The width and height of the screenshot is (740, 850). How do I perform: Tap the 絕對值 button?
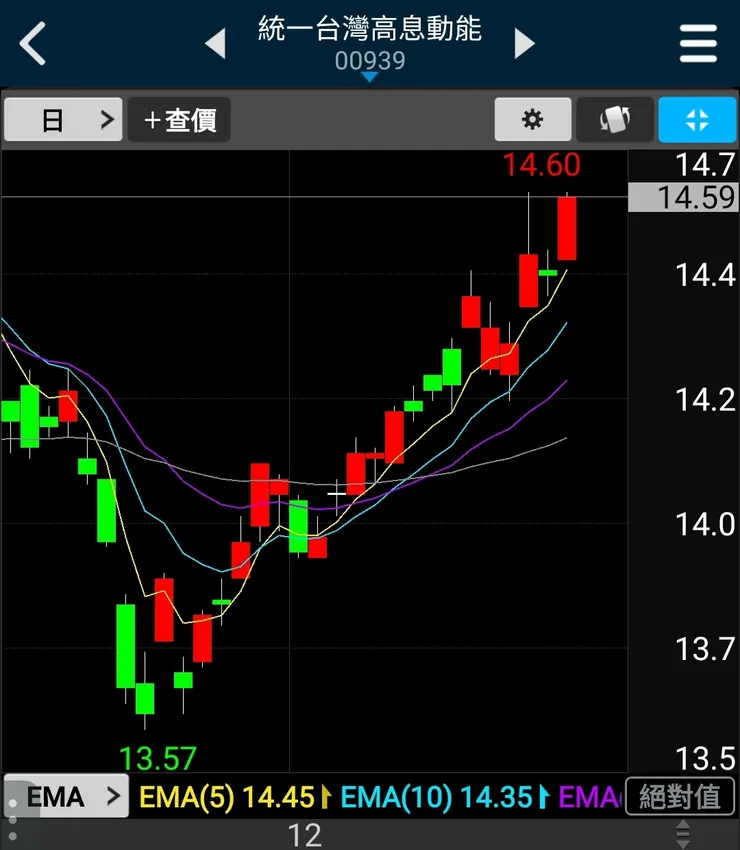click(680, 797)
